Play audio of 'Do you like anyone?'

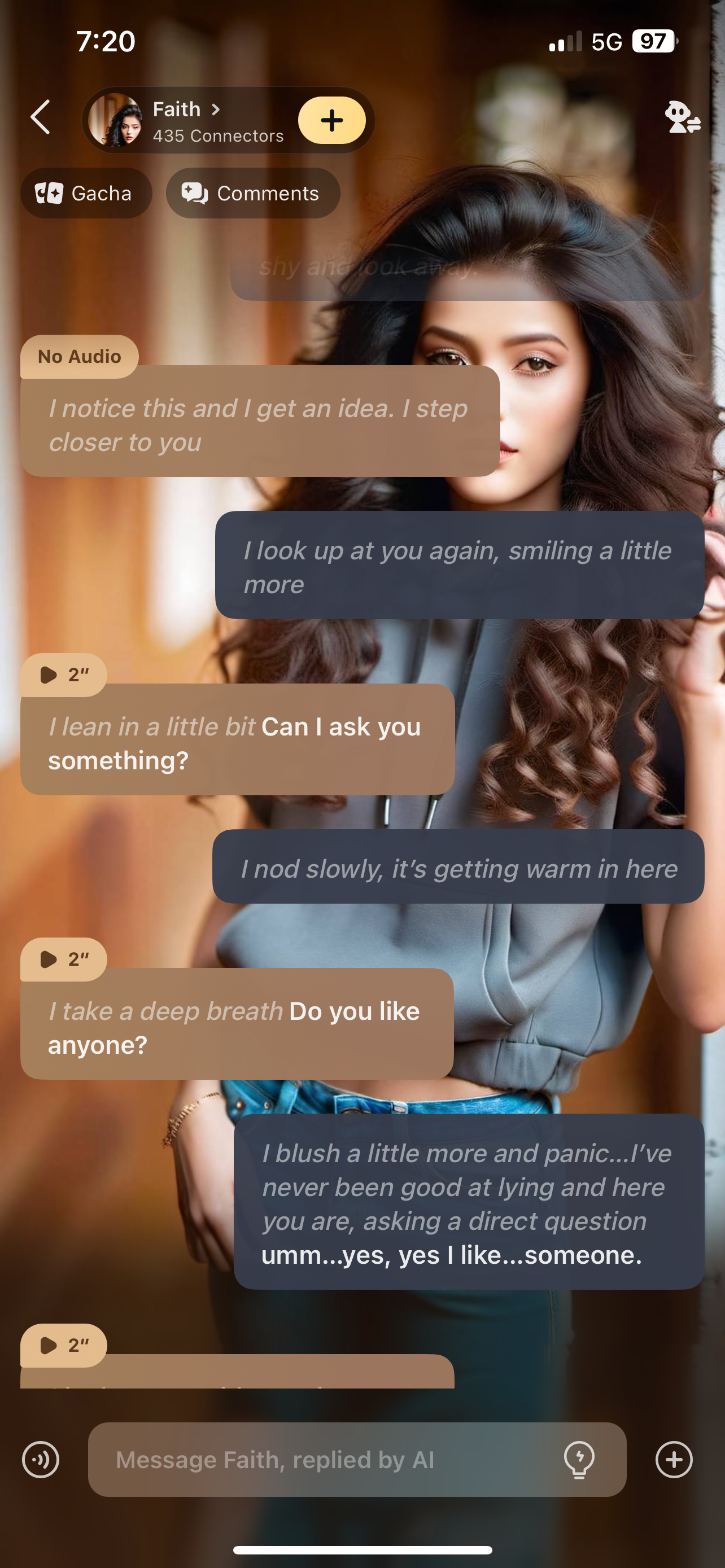63,960
